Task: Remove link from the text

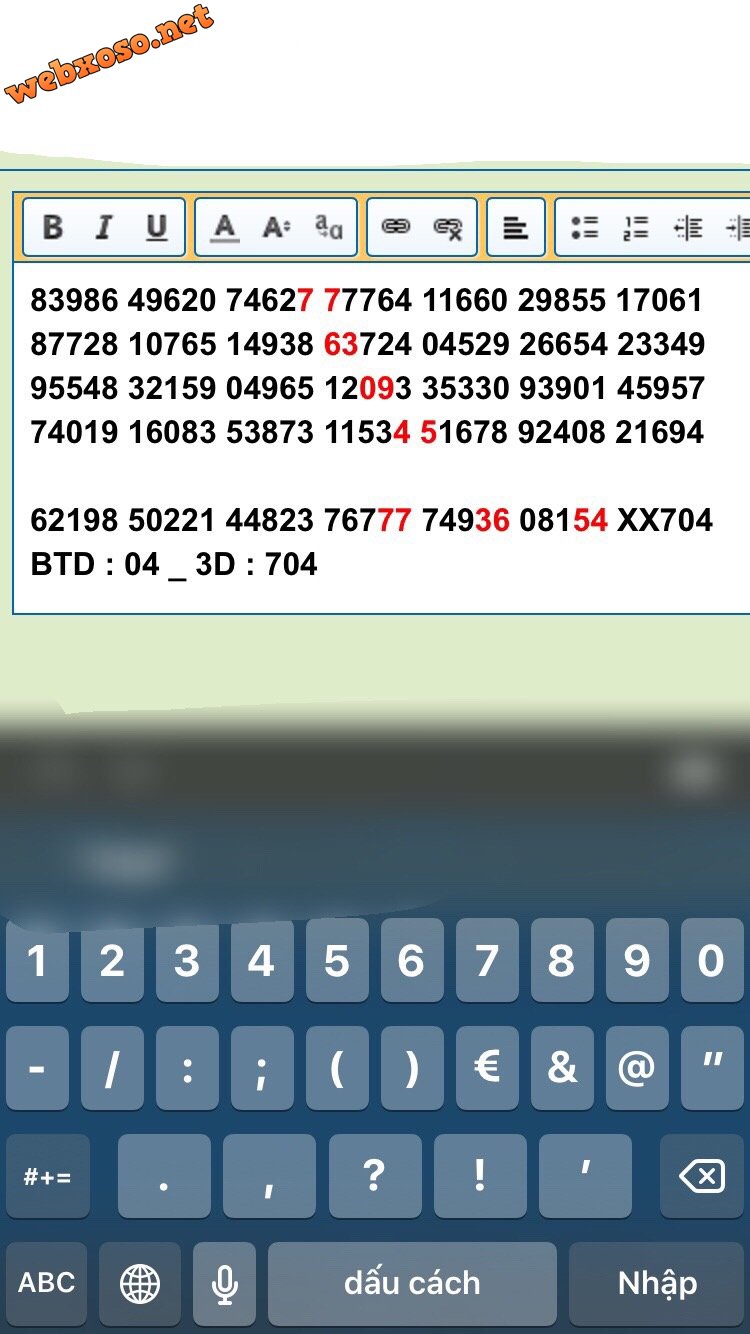Action: click(448, 228)
